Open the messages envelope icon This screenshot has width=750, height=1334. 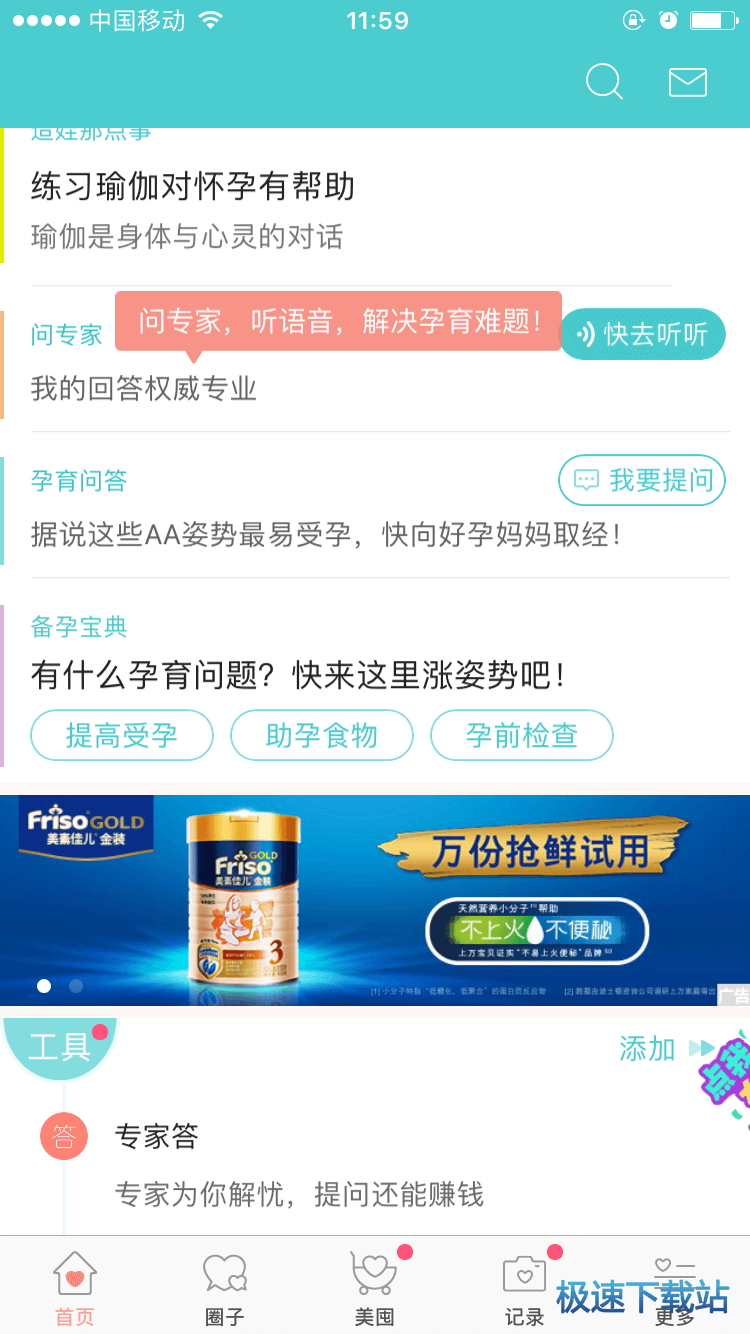(688, 82)
